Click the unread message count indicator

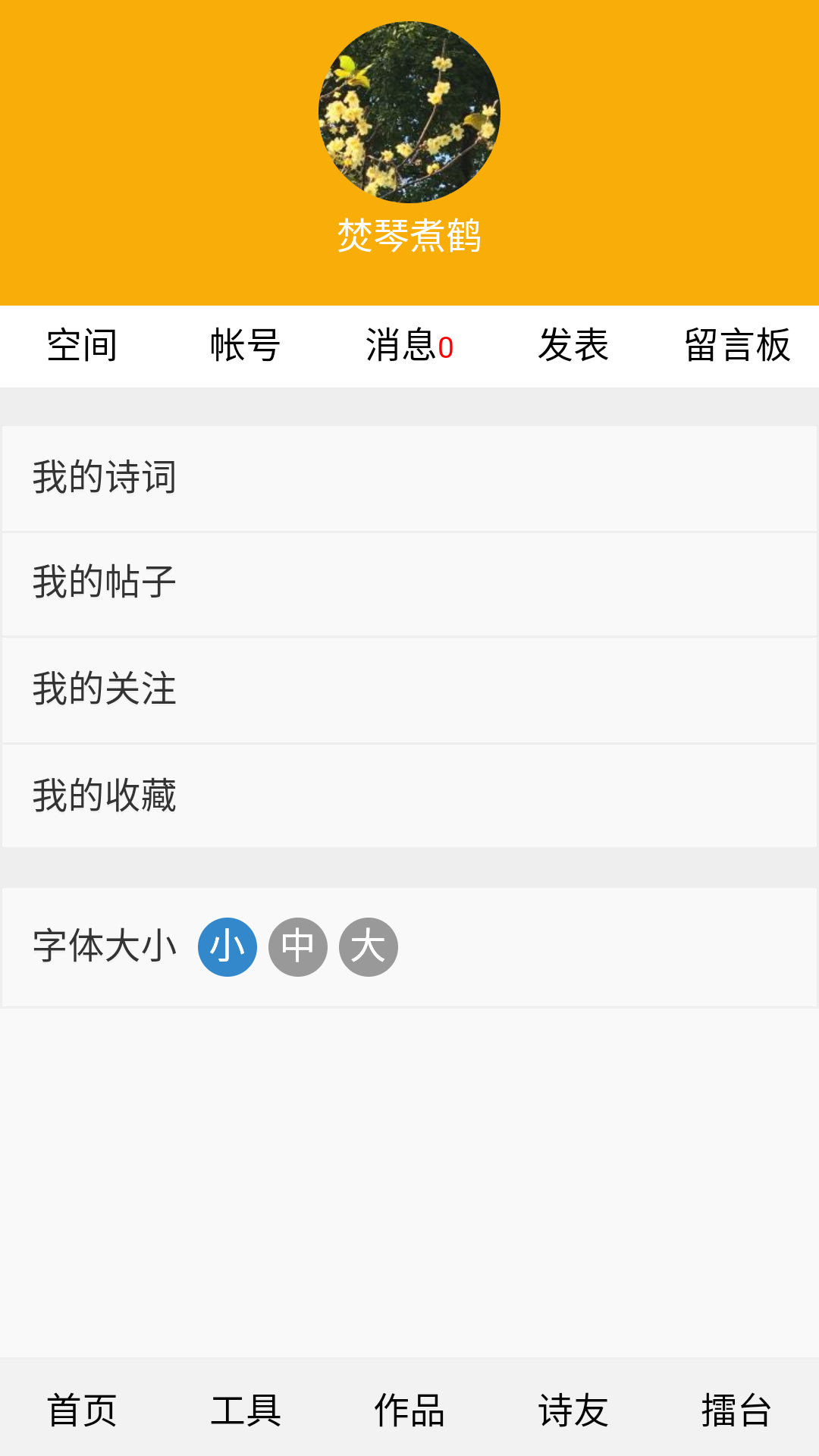point(447,347)
